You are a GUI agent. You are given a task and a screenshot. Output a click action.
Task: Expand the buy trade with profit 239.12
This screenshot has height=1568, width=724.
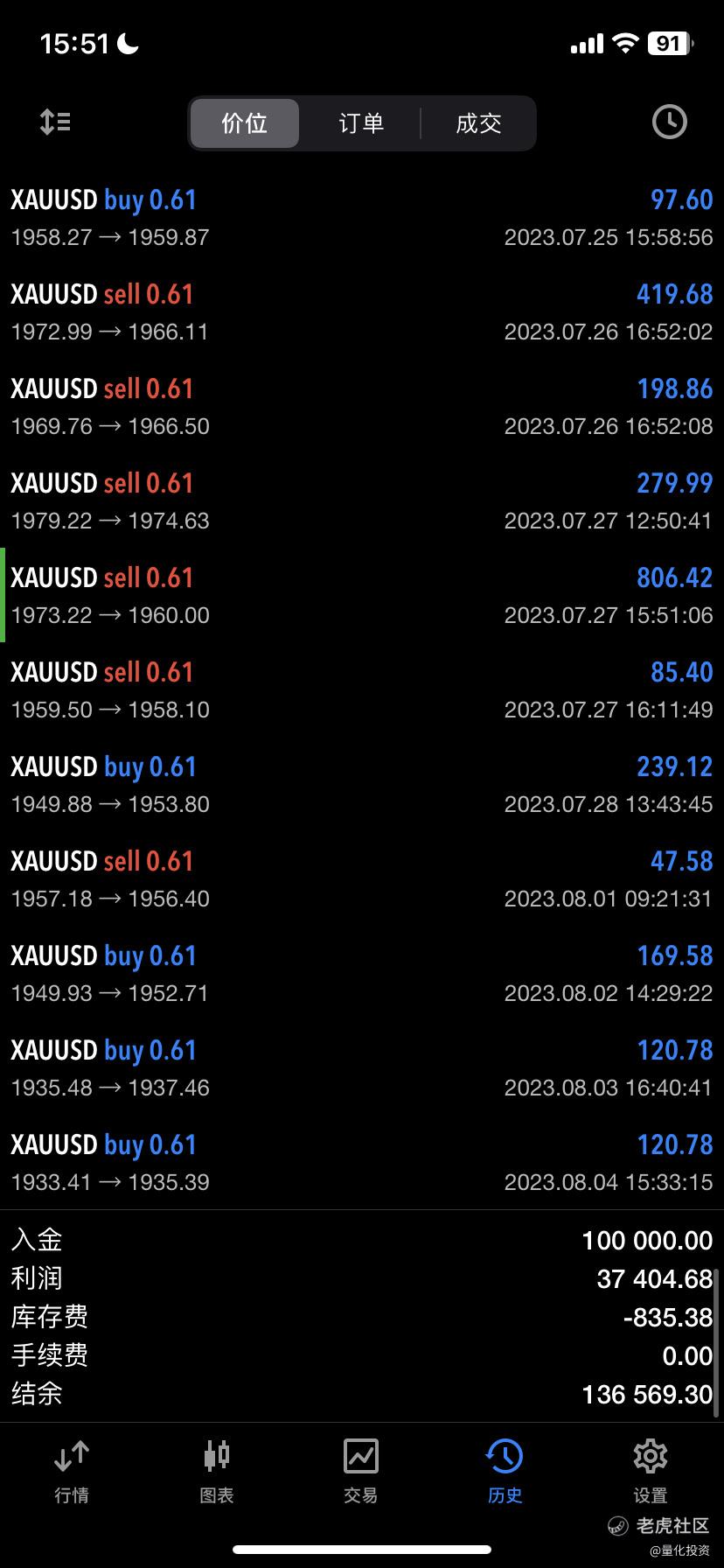click(x=362, y=784)
